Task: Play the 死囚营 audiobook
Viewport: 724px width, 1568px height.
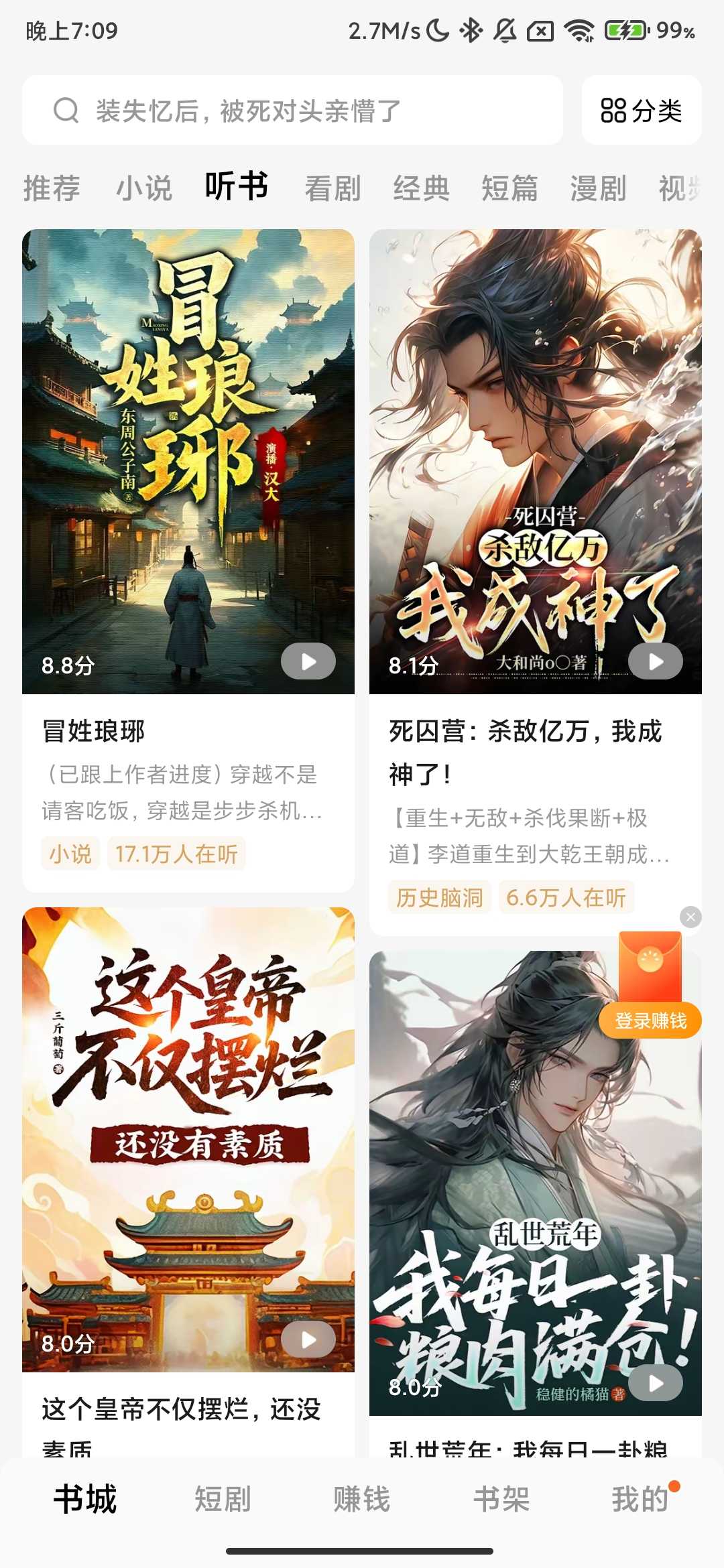Action: pyautogui.click(x=654, y=663)
